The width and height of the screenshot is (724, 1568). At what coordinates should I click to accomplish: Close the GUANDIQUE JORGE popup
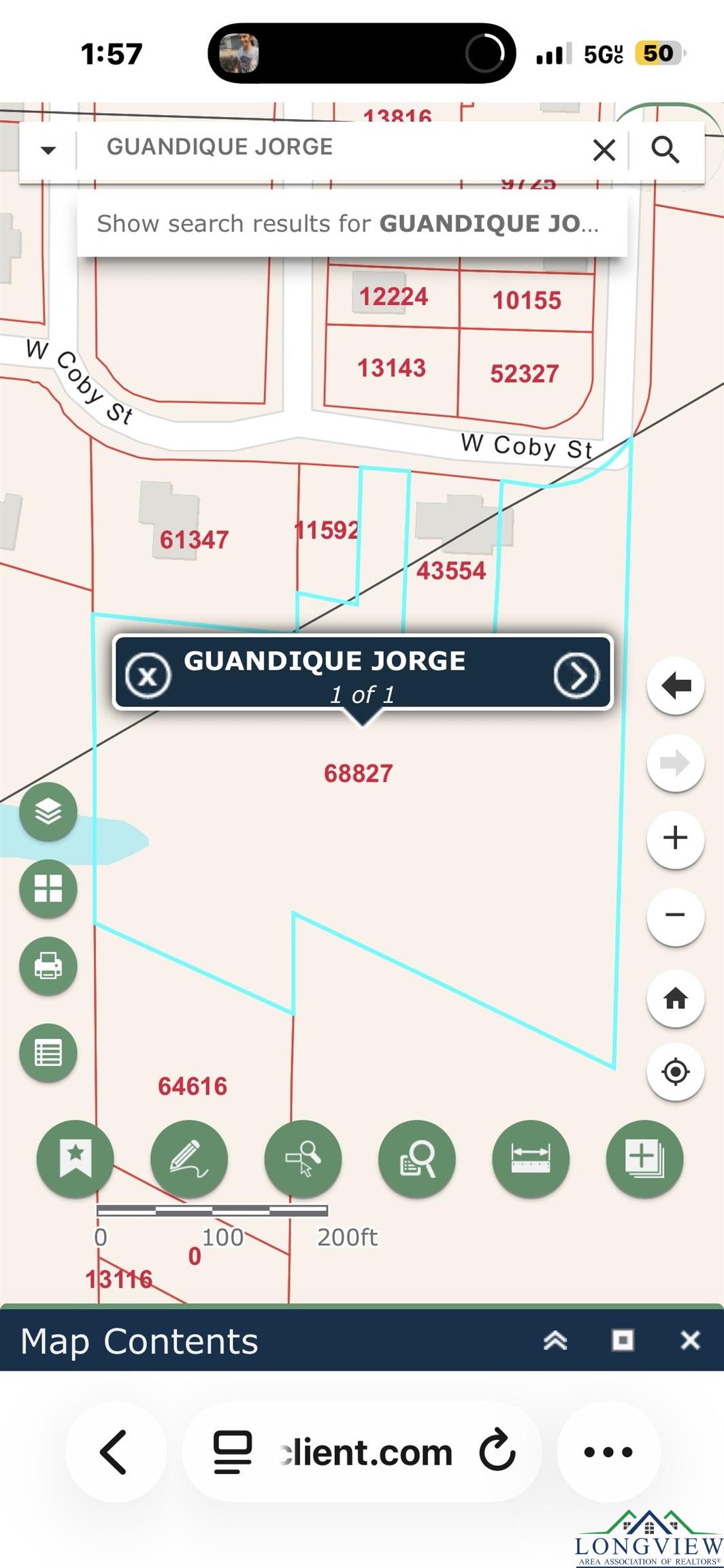tap(148, 676)
